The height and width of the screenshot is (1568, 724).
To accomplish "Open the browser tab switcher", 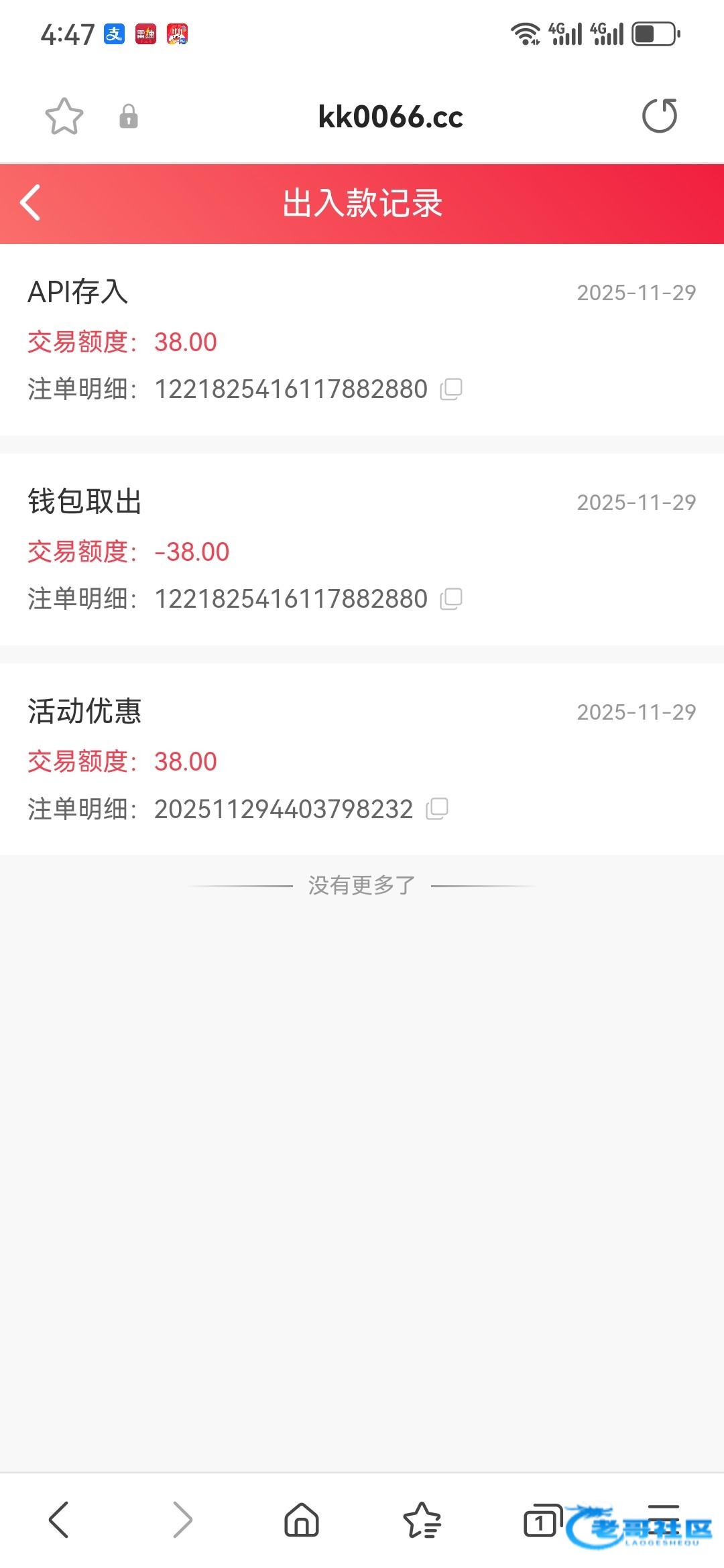I will click(540, 1520).
